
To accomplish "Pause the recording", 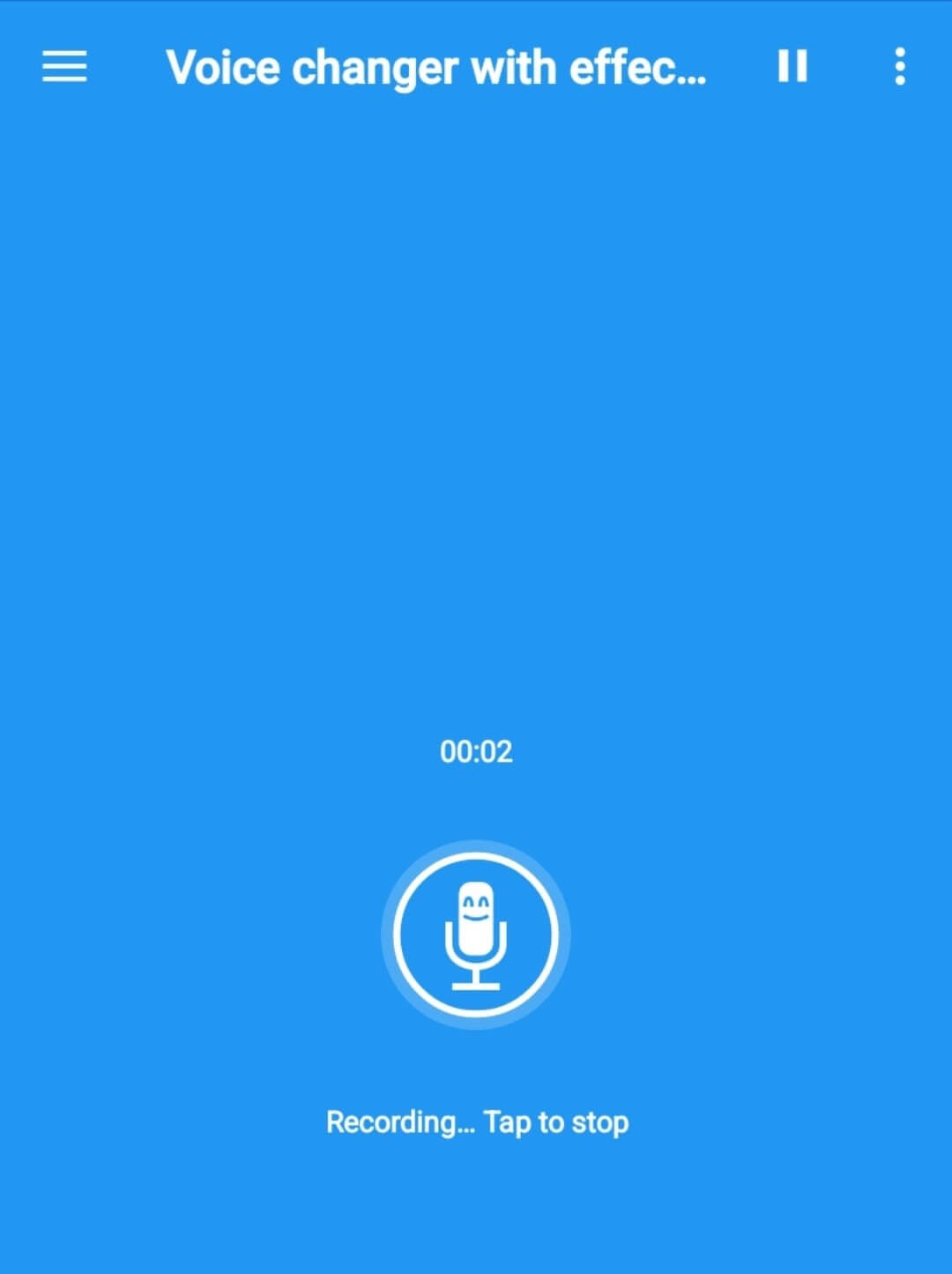I will (792, 66).
